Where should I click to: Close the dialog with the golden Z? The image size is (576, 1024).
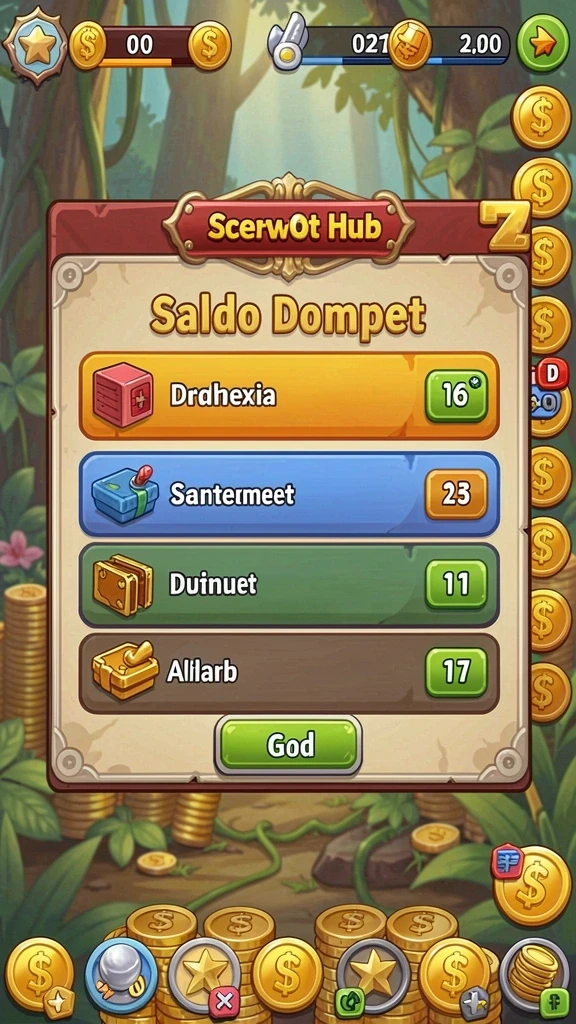(x=504, y=225)
